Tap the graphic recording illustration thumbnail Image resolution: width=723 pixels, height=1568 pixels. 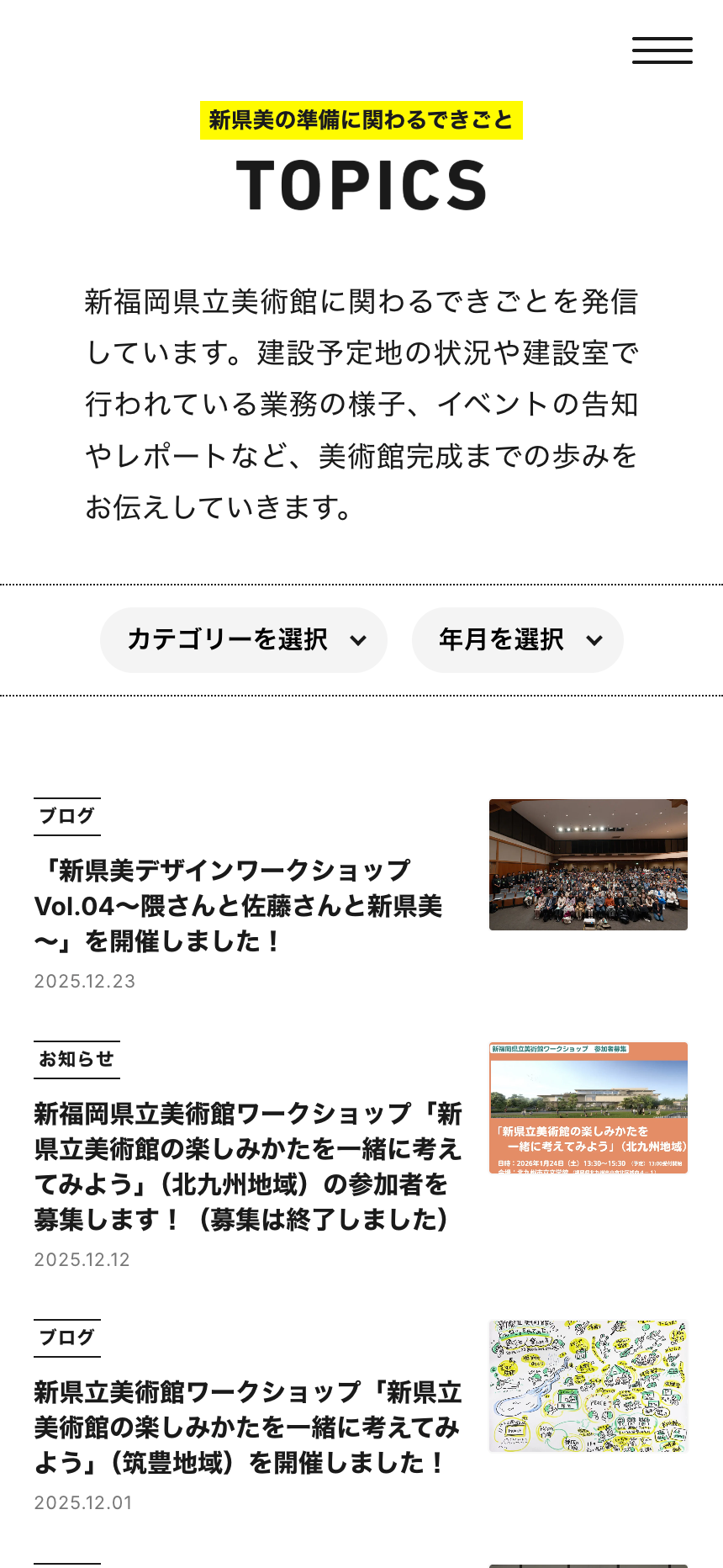(588, 1386)
